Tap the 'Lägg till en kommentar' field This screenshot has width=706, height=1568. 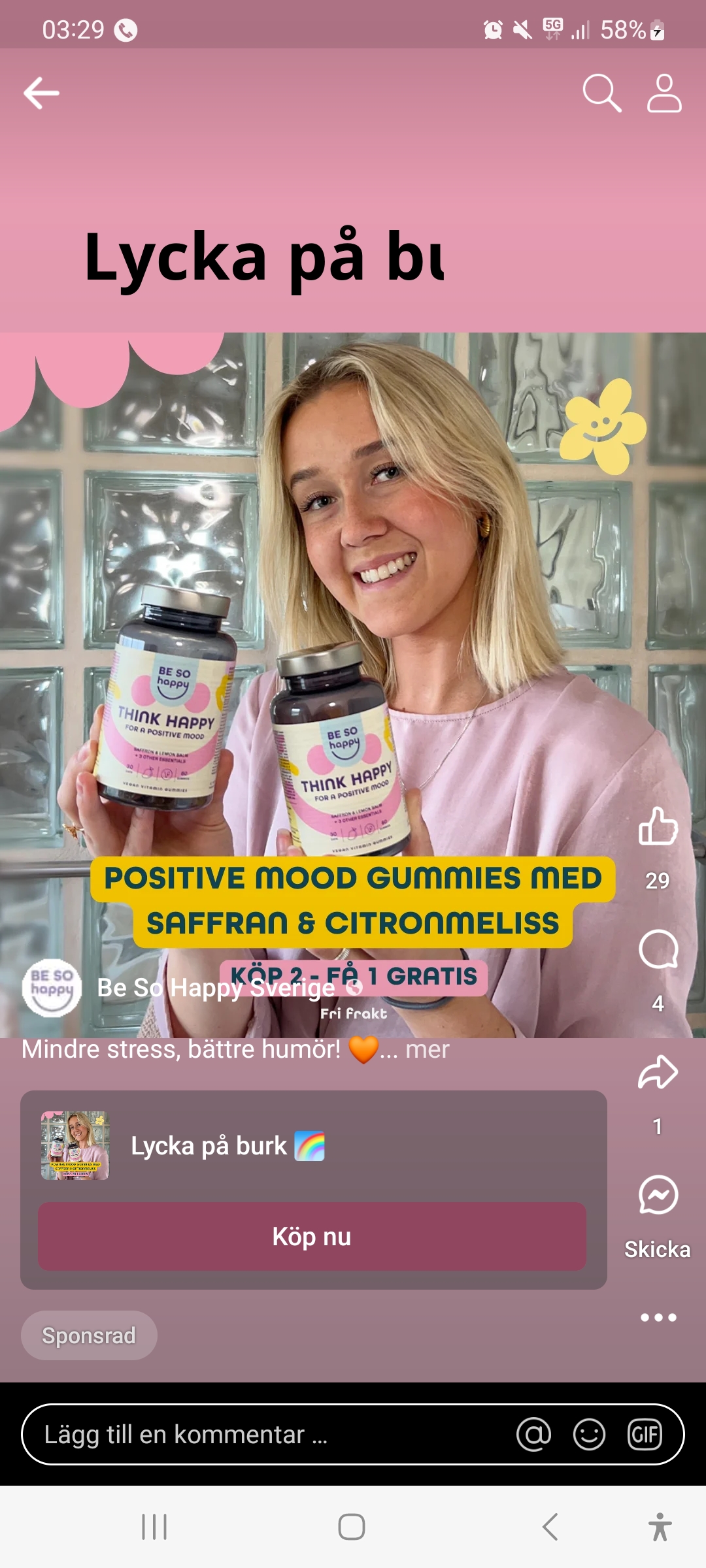coord(261,1435)
